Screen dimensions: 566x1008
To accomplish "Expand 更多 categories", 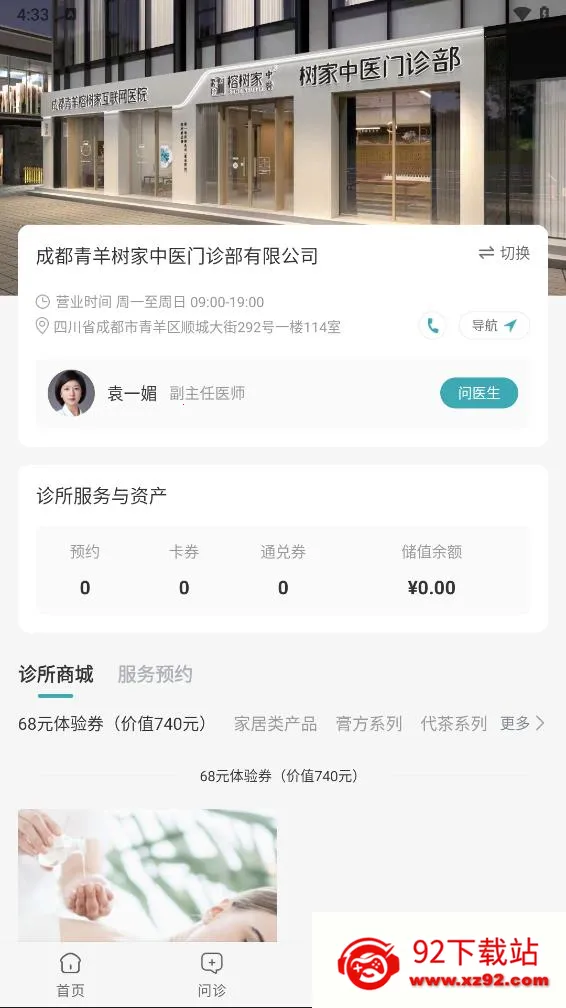I will click(522, 724).
